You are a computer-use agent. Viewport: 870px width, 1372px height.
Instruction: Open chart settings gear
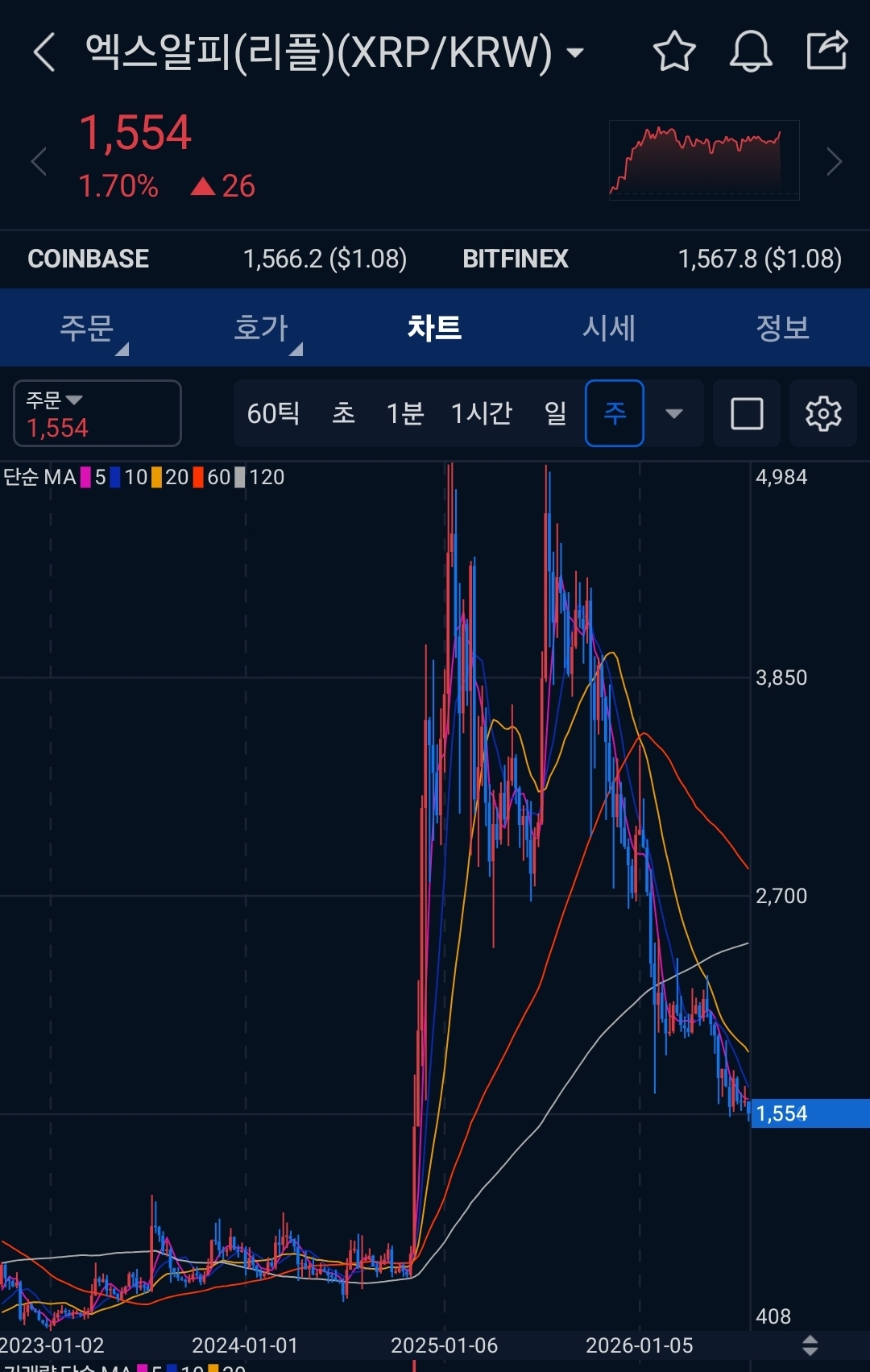tap(823, 413)
